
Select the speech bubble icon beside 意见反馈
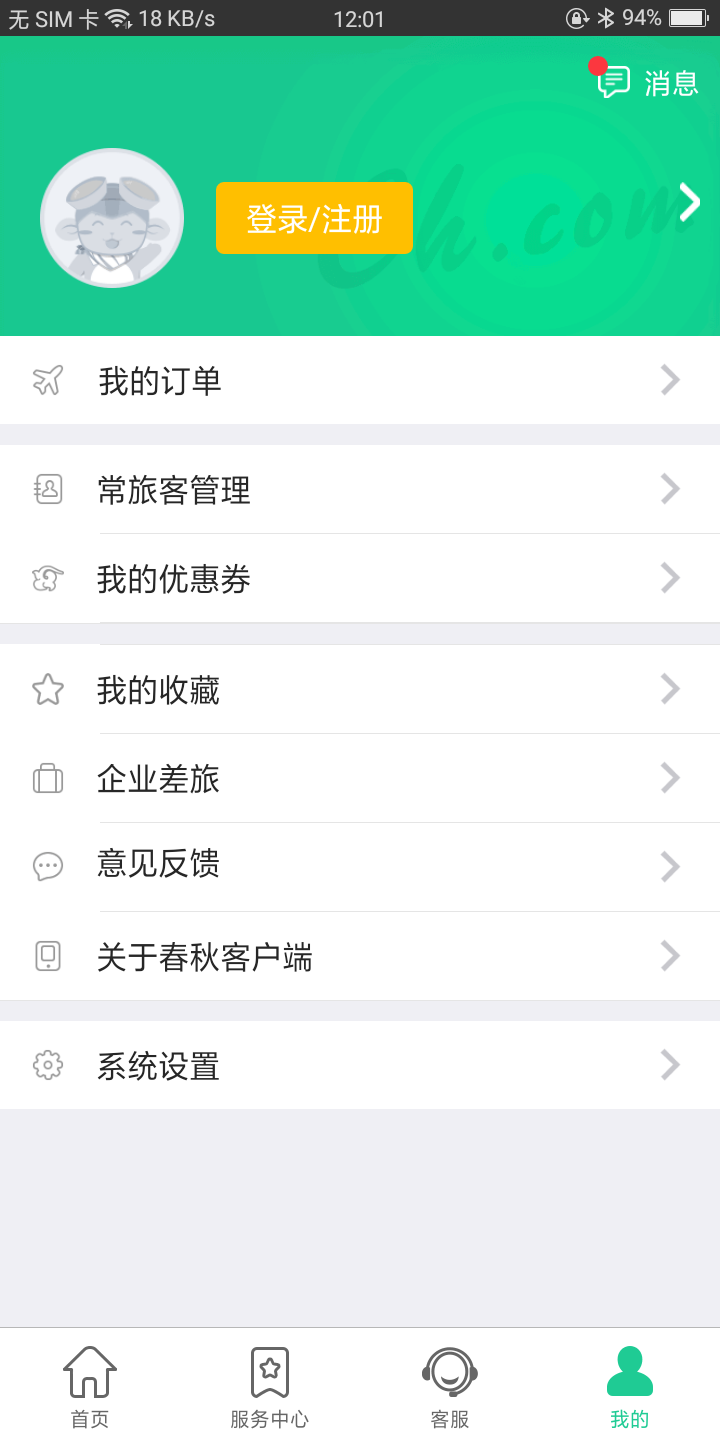48,867
